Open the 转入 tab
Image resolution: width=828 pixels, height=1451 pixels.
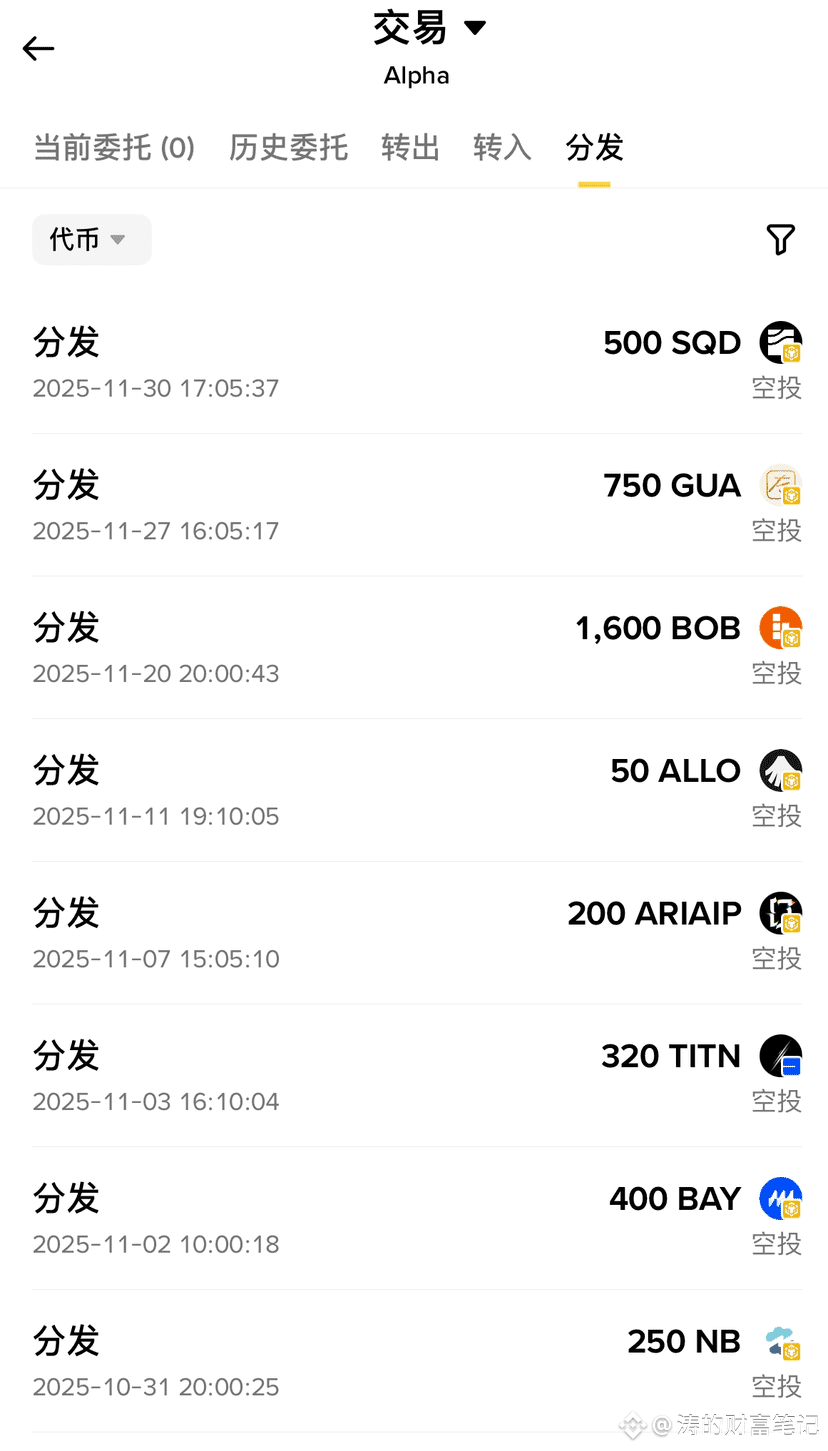(502, 148)
